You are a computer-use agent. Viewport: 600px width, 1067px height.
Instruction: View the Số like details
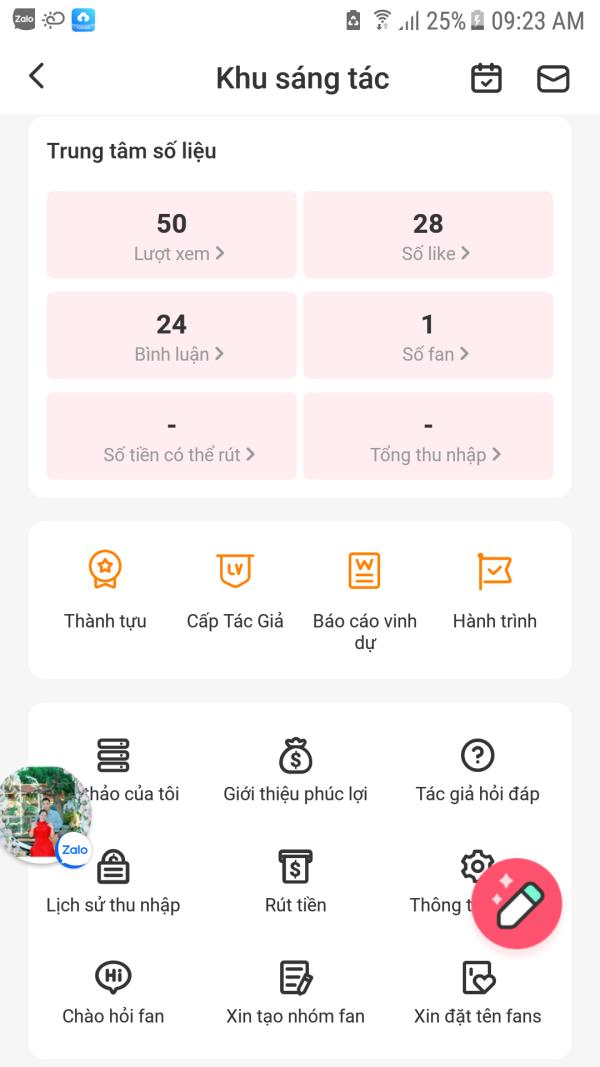click(428, 235)
